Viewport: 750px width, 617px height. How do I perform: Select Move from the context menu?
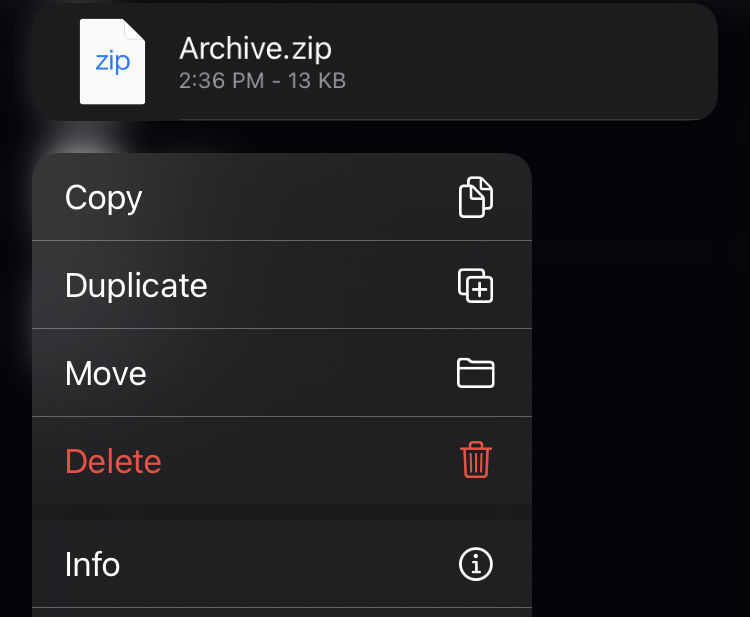(281, 373)
